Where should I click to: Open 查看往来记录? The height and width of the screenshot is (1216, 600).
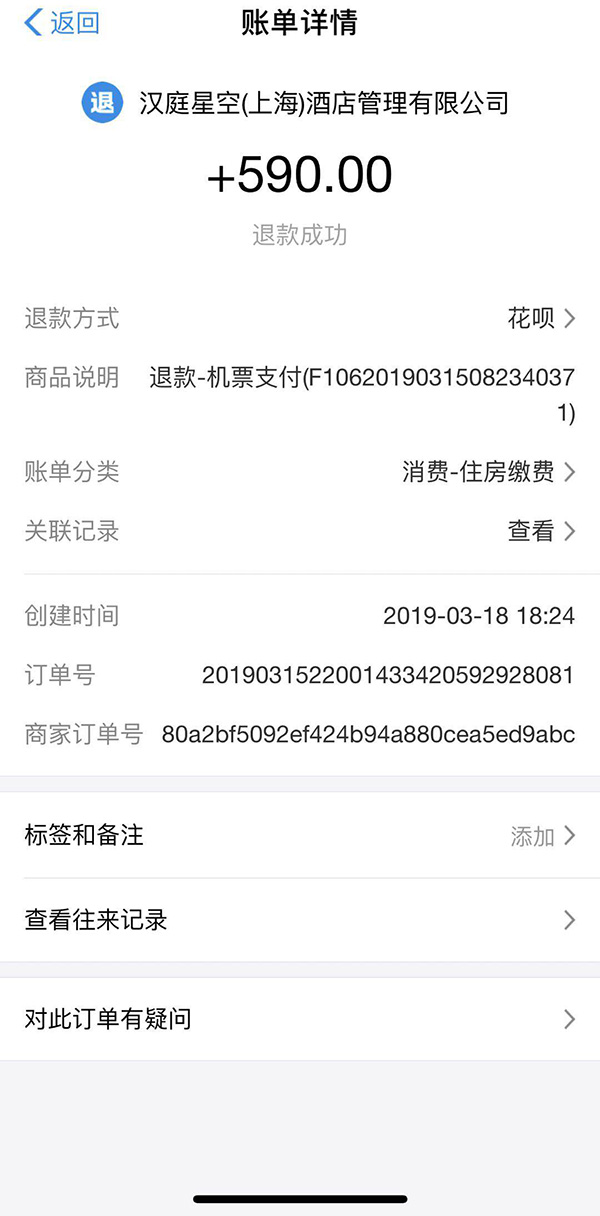pos(300,920)
